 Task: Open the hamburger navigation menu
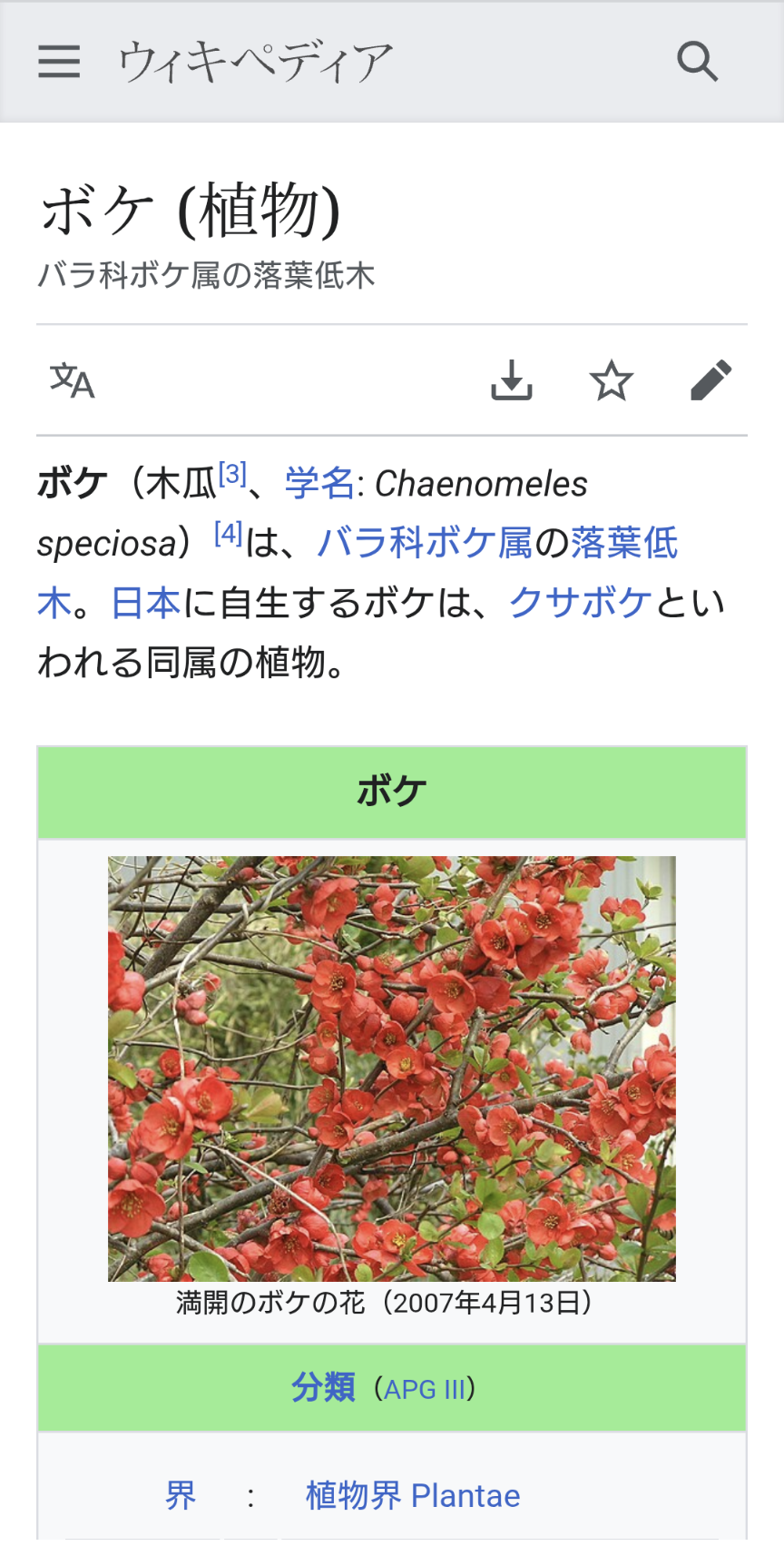click(x=59, y=62)
